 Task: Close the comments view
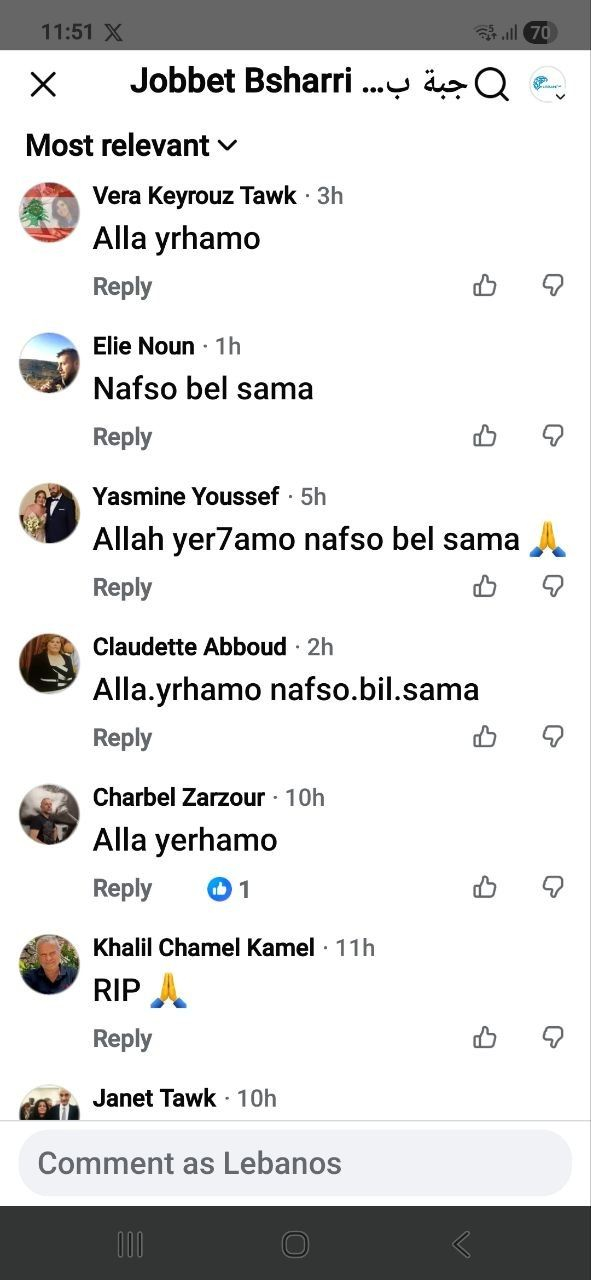coord(43,84)
